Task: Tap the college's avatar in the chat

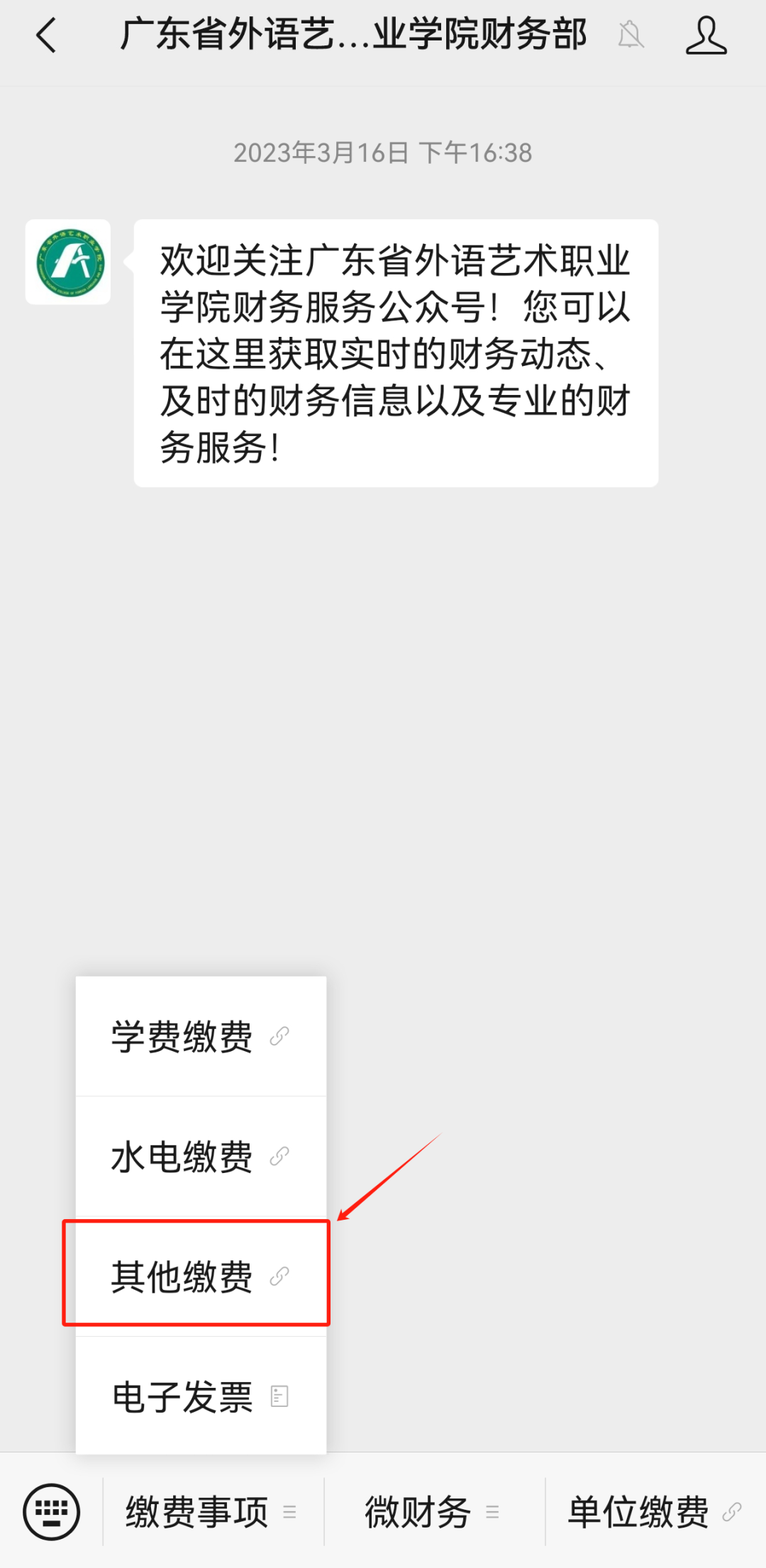Action: (68, 262)
